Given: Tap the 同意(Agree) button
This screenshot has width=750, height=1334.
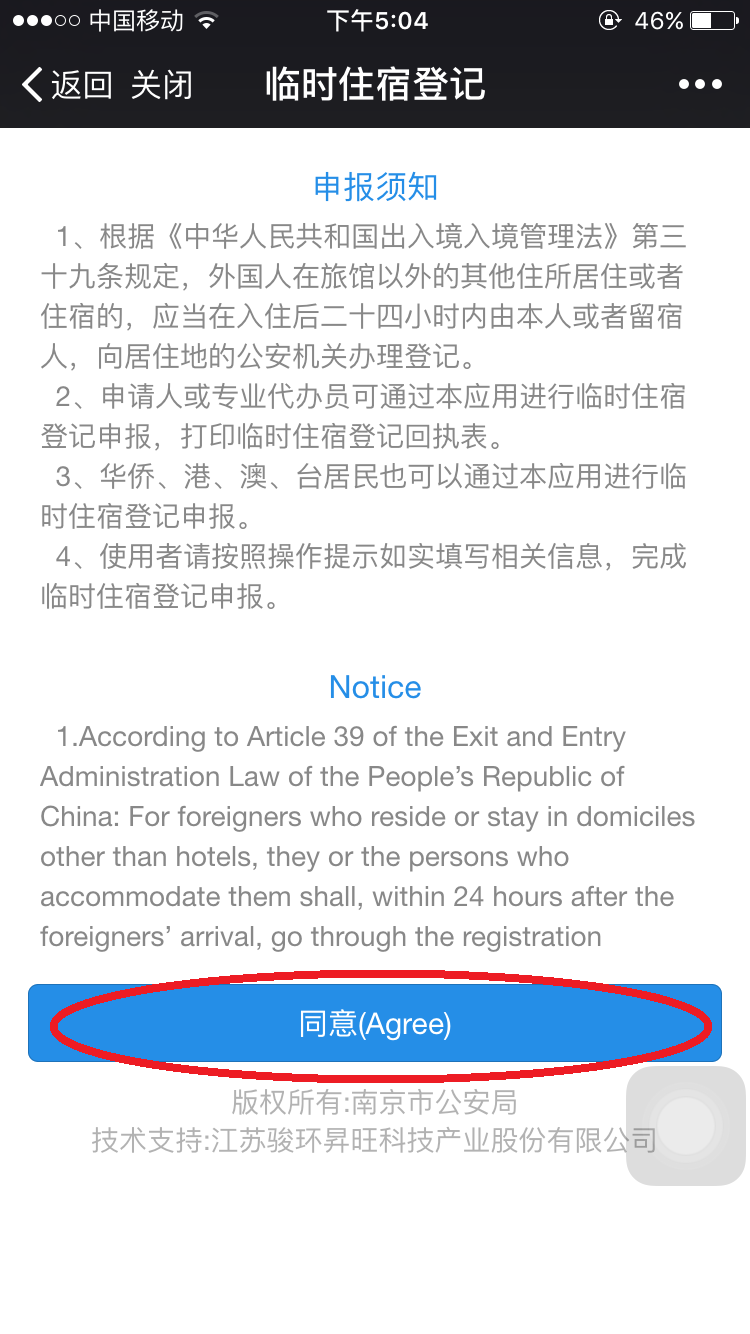Looking at the screenshot, I should tap(375, 1024).
